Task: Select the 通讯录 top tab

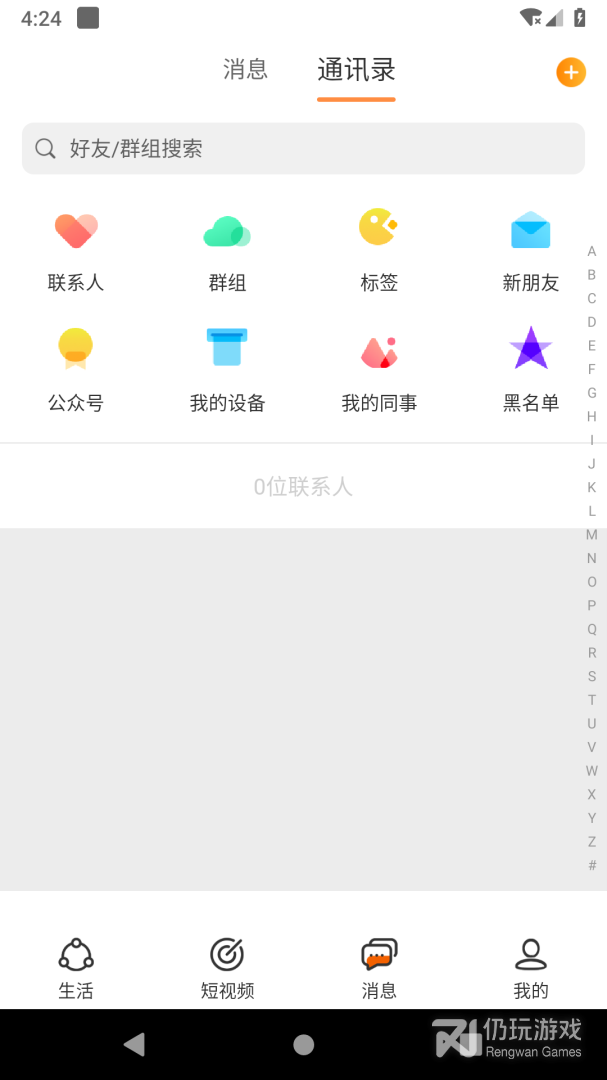Action: coord(356,70)
